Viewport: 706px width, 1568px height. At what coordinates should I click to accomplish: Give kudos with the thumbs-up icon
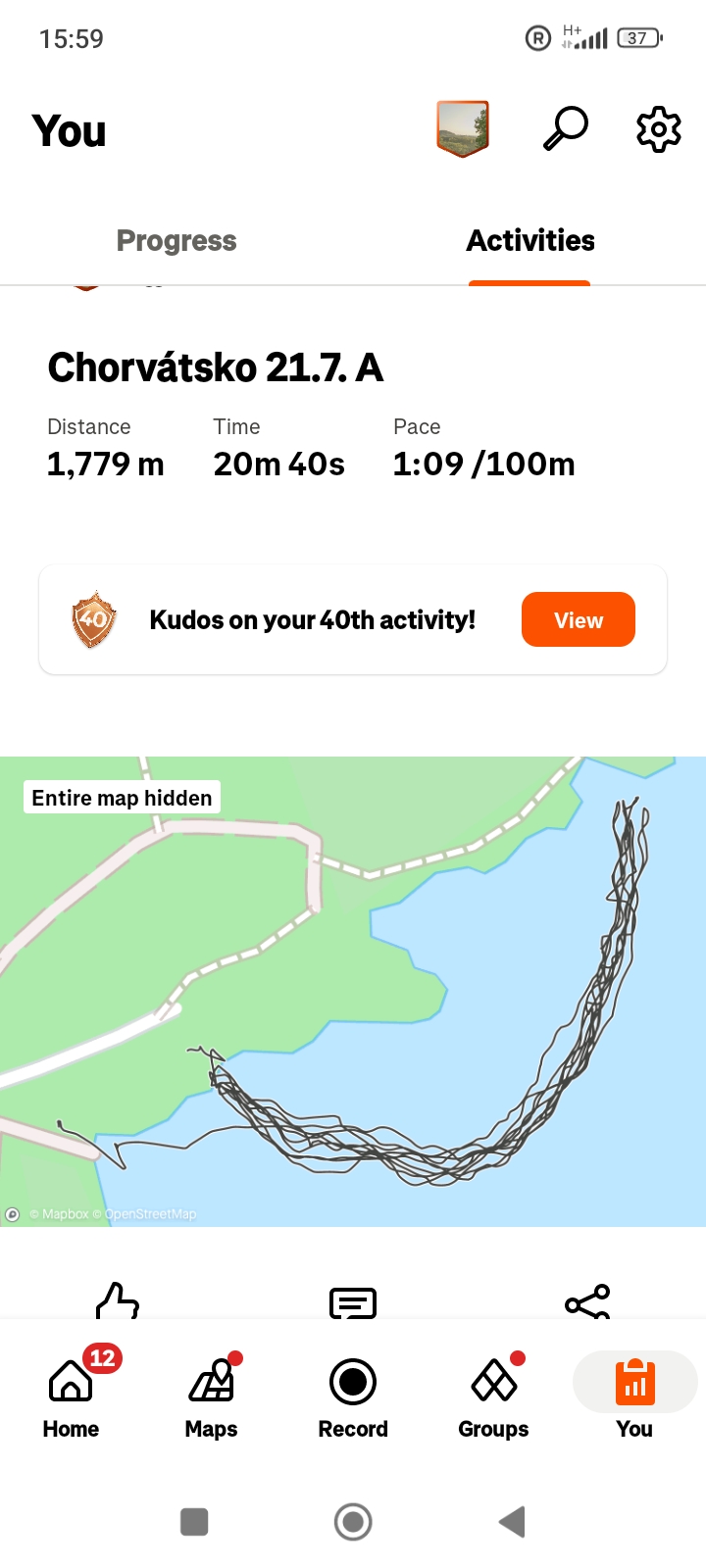tap(118, 1301)
